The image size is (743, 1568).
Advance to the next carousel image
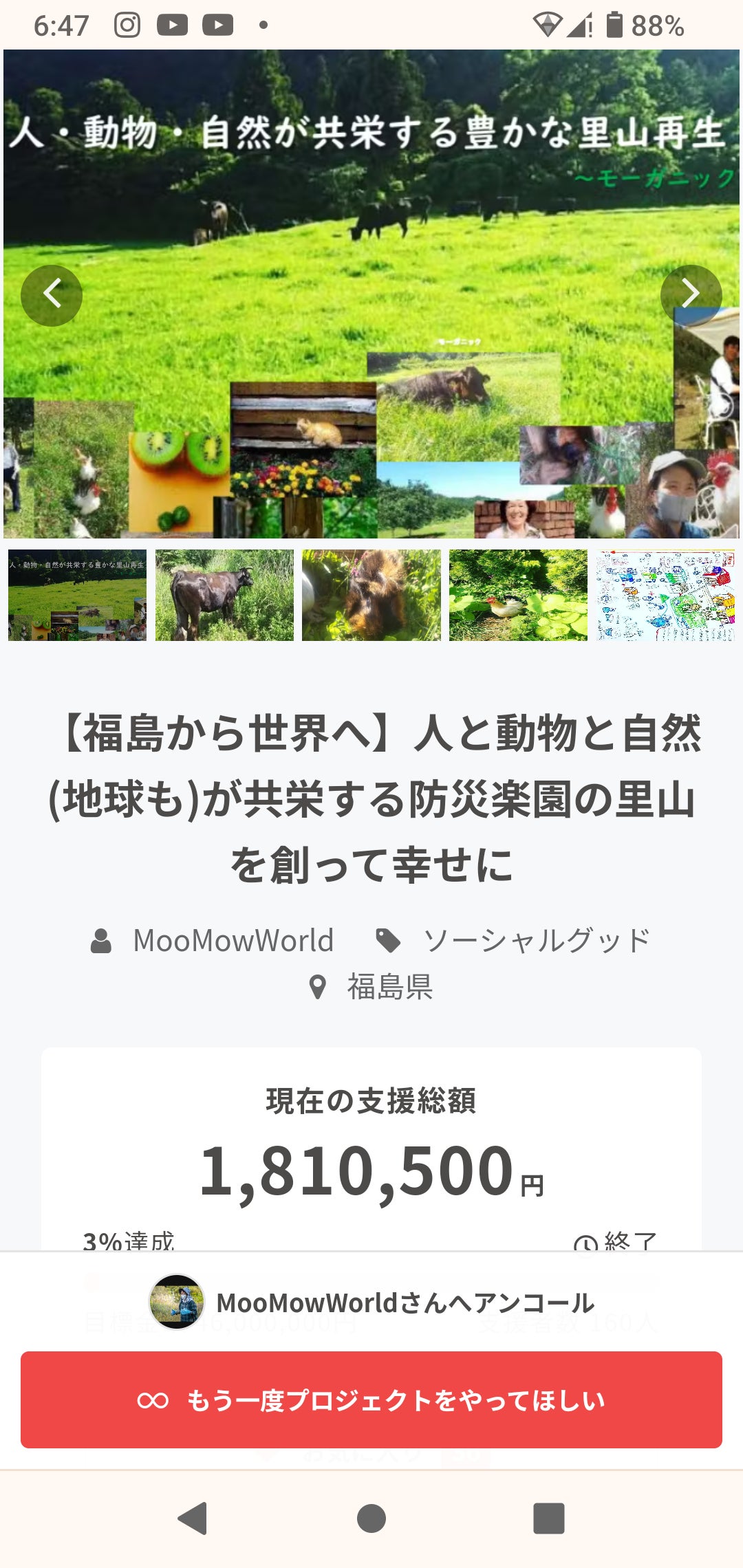click(x=691, y=295)
